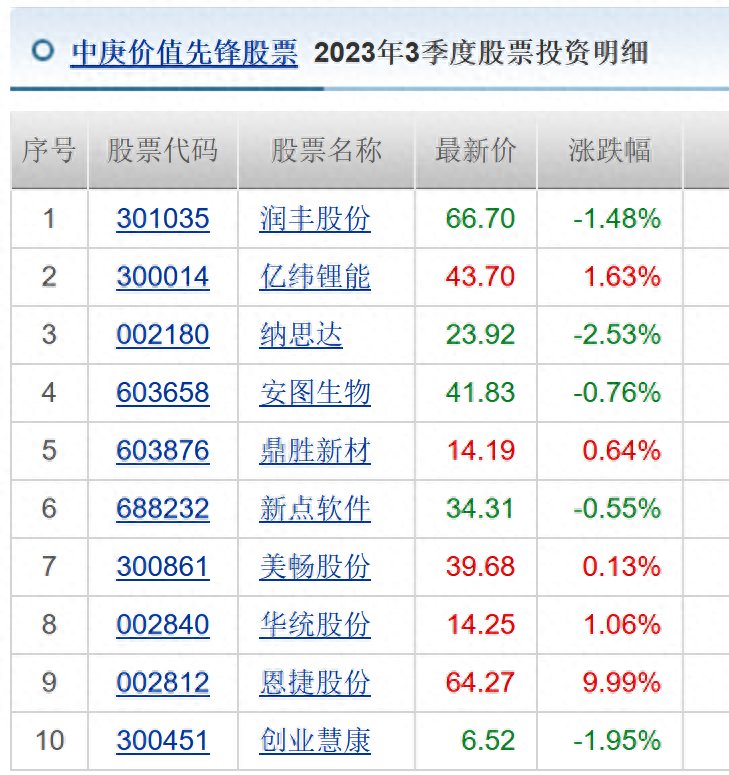Tap the 纳思达 stock name link
This screenshot has height=775, width=729.
coord(300,335)
